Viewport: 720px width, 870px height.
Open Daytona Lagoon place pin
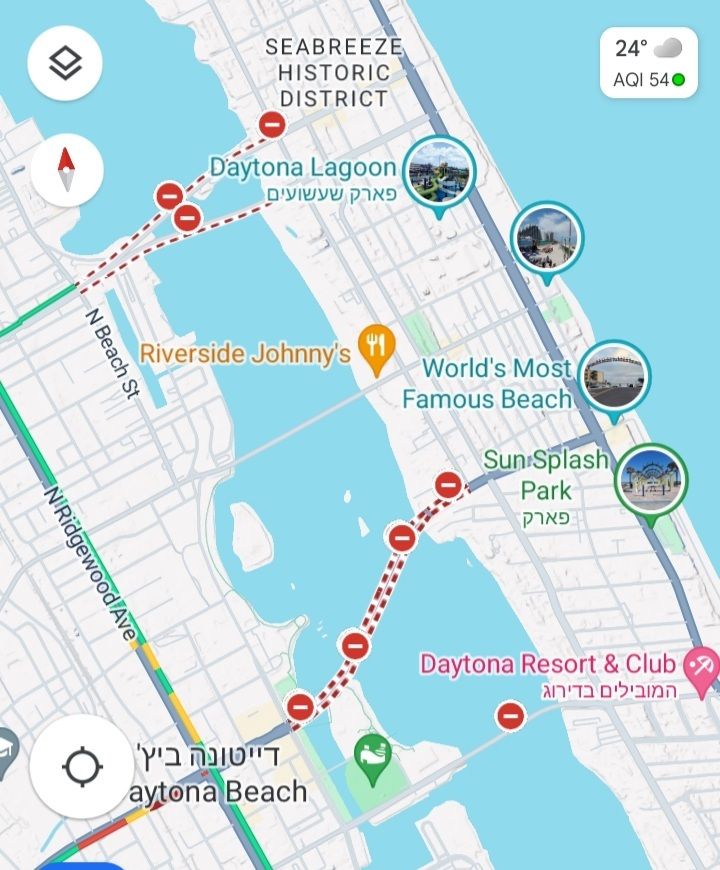point(439,172)
